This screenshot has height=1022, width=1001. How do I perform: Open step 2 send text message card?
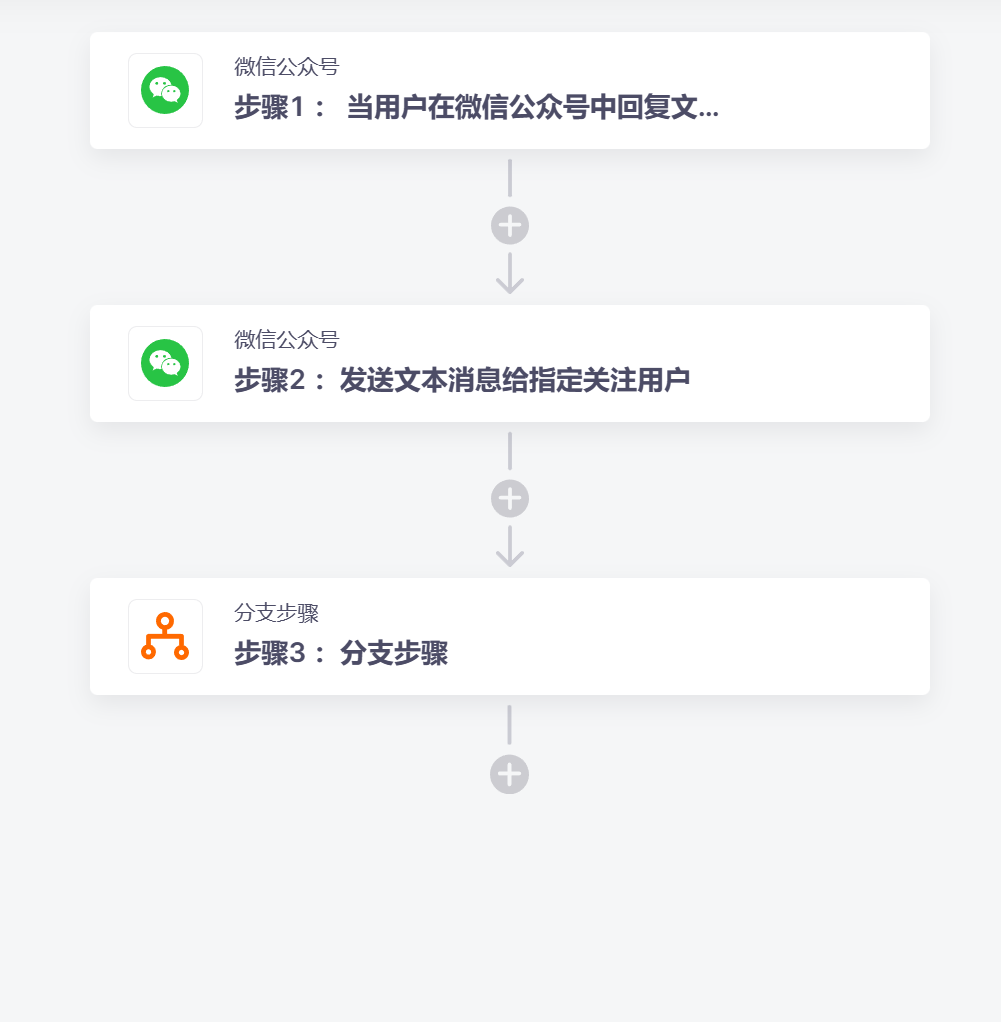pos(510,364)
